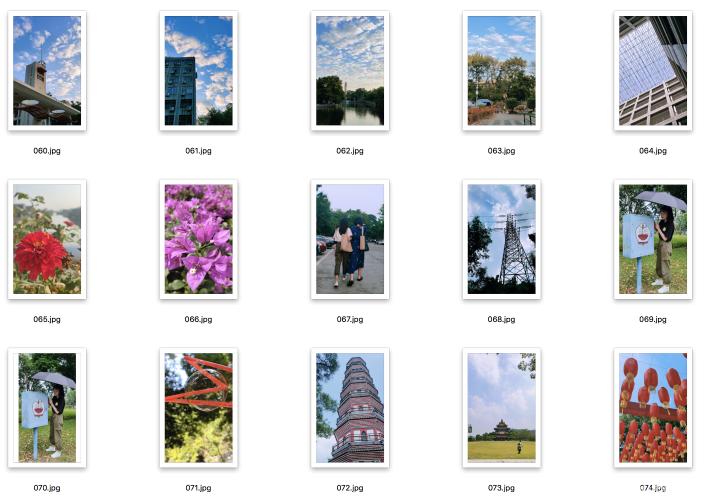Open the 063.jpg thumbnail
The width and height of the screenshot is (707, 500).
click(x=501, y=70)
